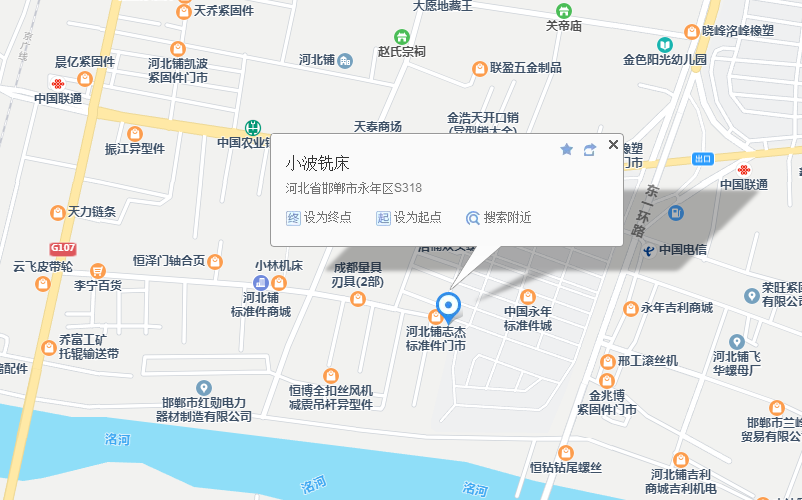
Task: Close the 小波铣床 info popup
Action: tap(613, 145)
